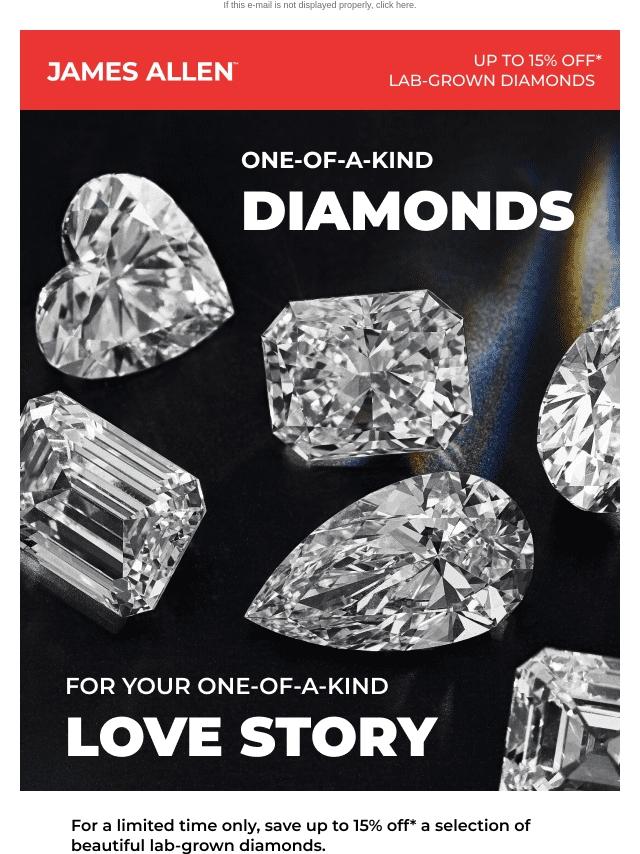Open the one-of-a-kind diamonds hero banner
This screenshot has height=854, width=640.
click(320, 450)
